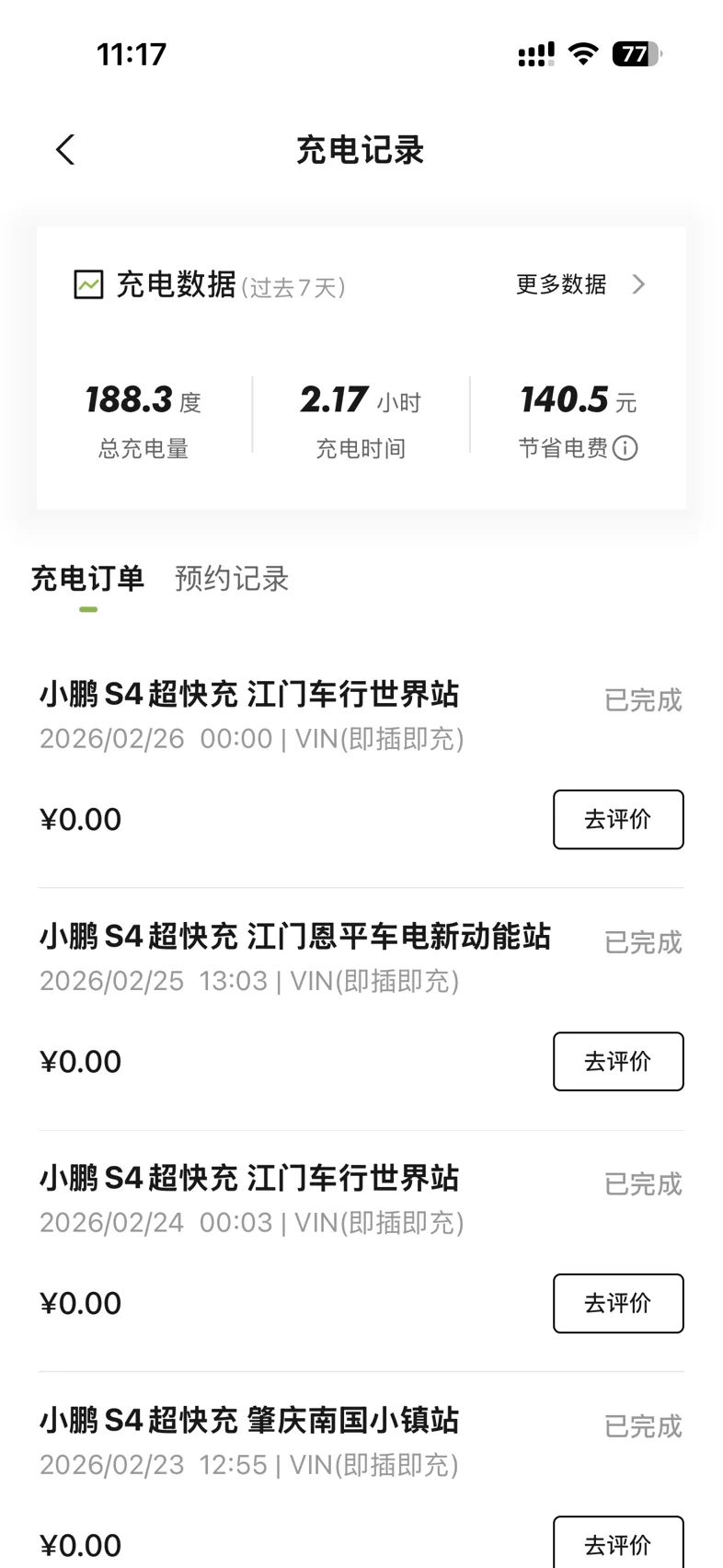Go back from 充电记录 page

[65, 150]
